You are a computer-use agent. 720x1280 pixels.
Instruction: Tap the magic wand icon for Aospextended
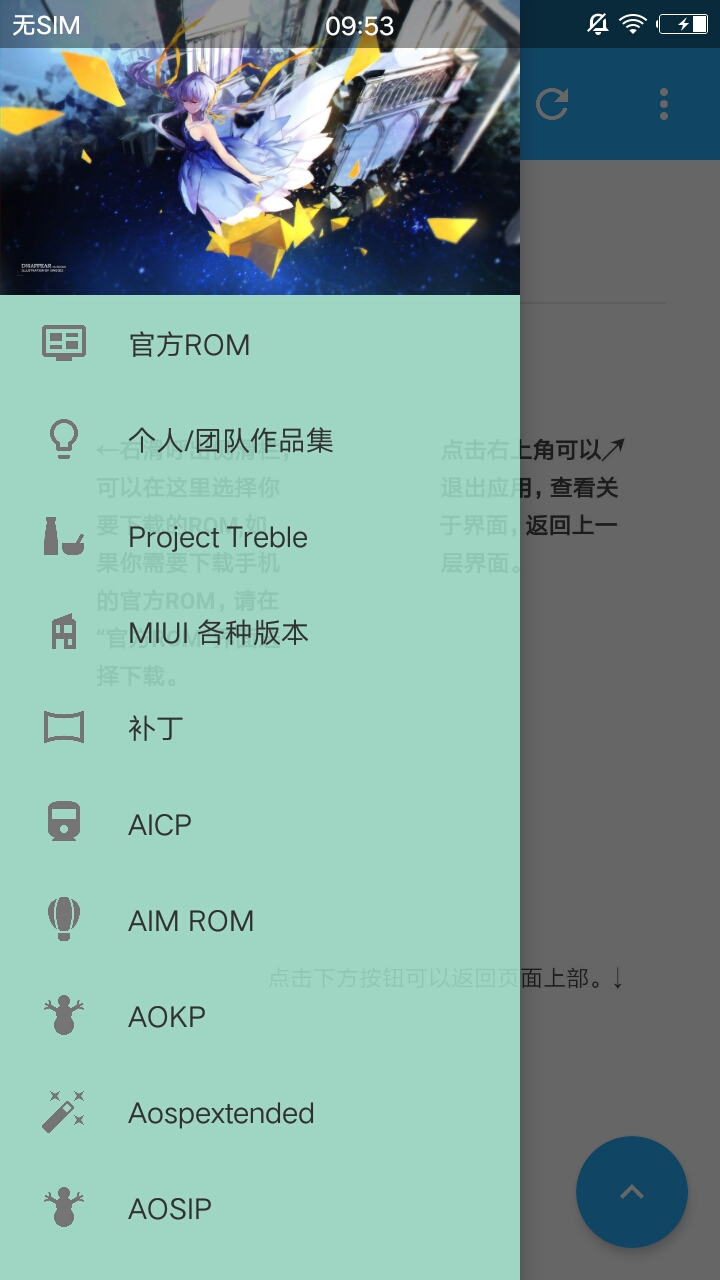(63, 1111)
